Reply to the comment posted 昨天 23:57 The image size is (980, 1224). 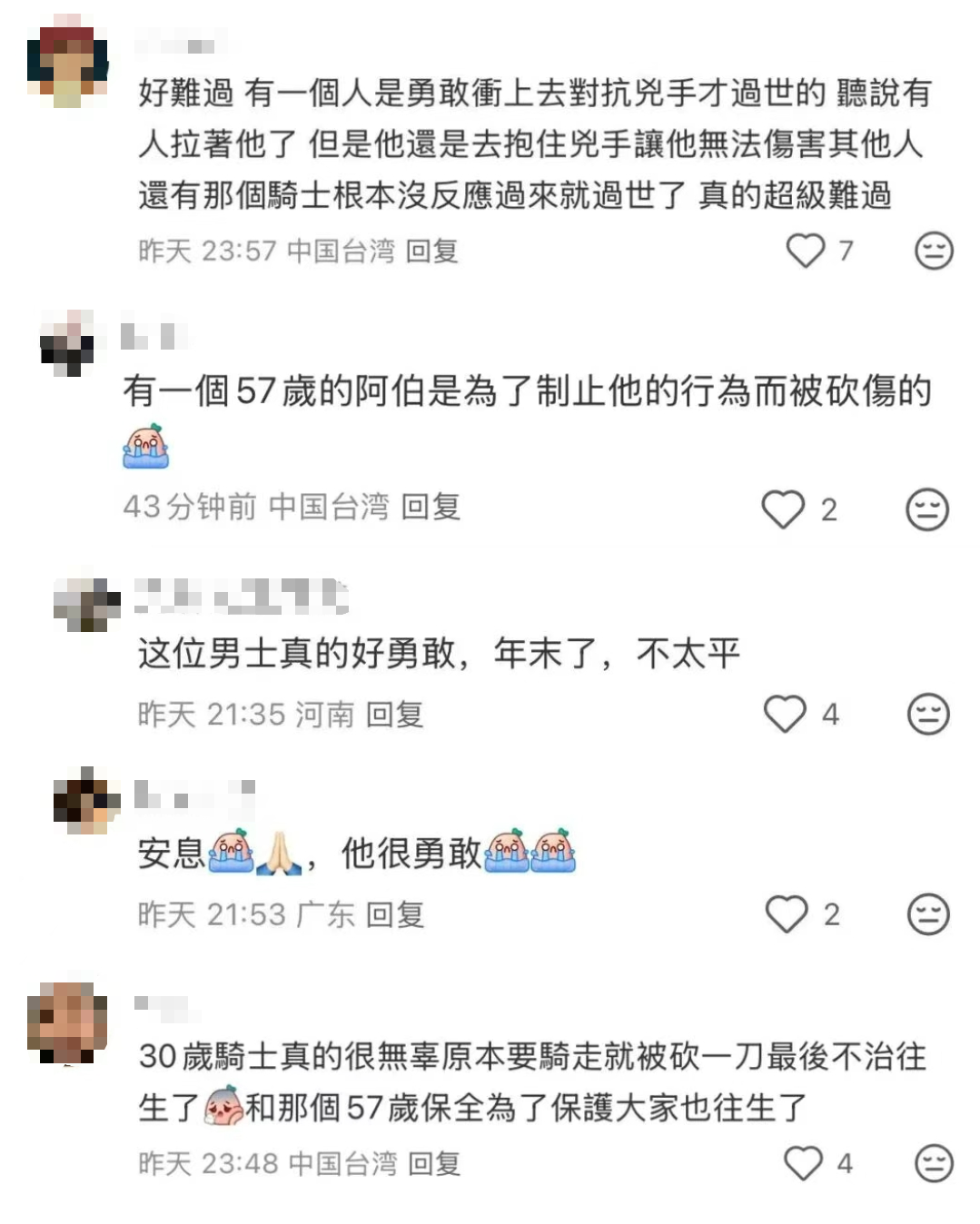(x=431, y=251)
